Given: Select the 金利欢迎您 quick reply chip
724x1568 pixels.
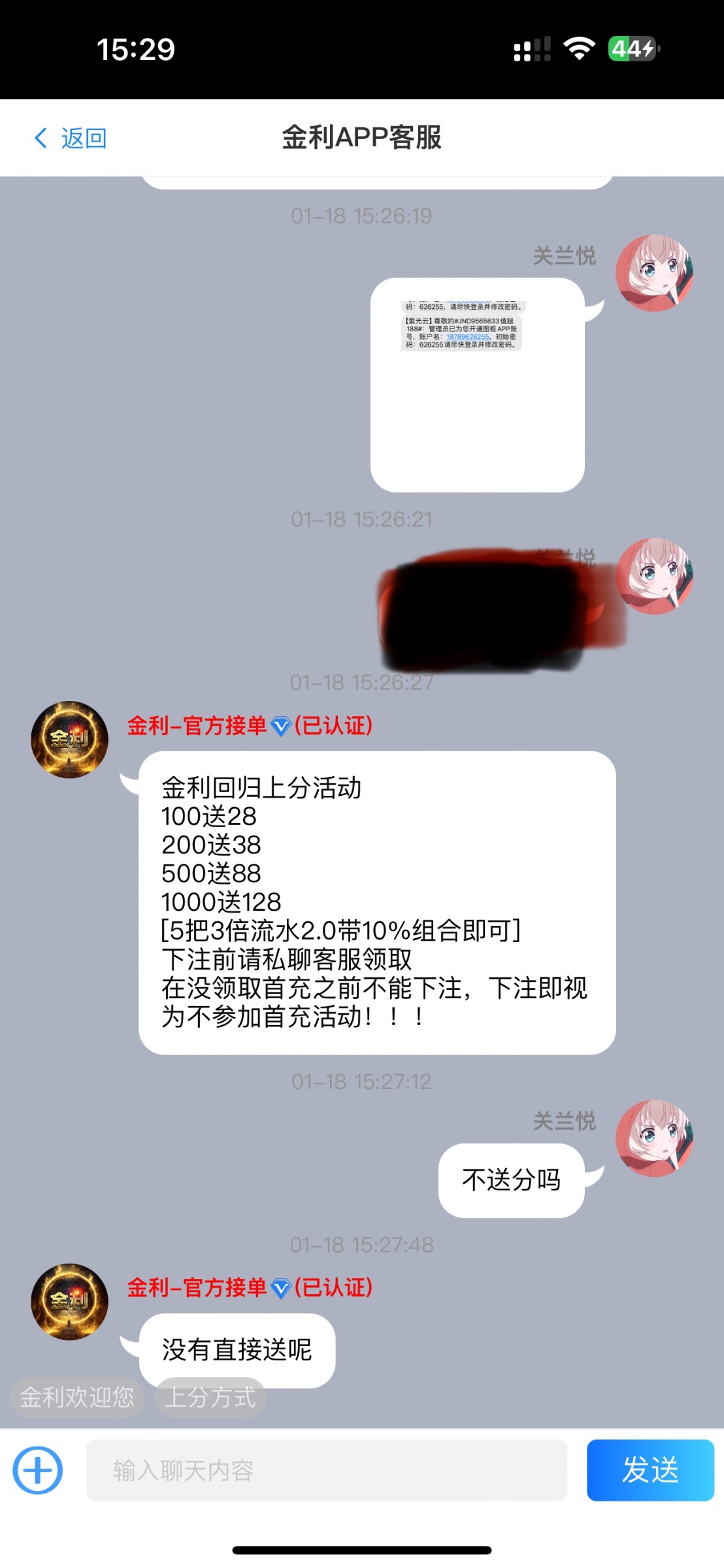Looking at the screenshot, I should (76, 1397).
